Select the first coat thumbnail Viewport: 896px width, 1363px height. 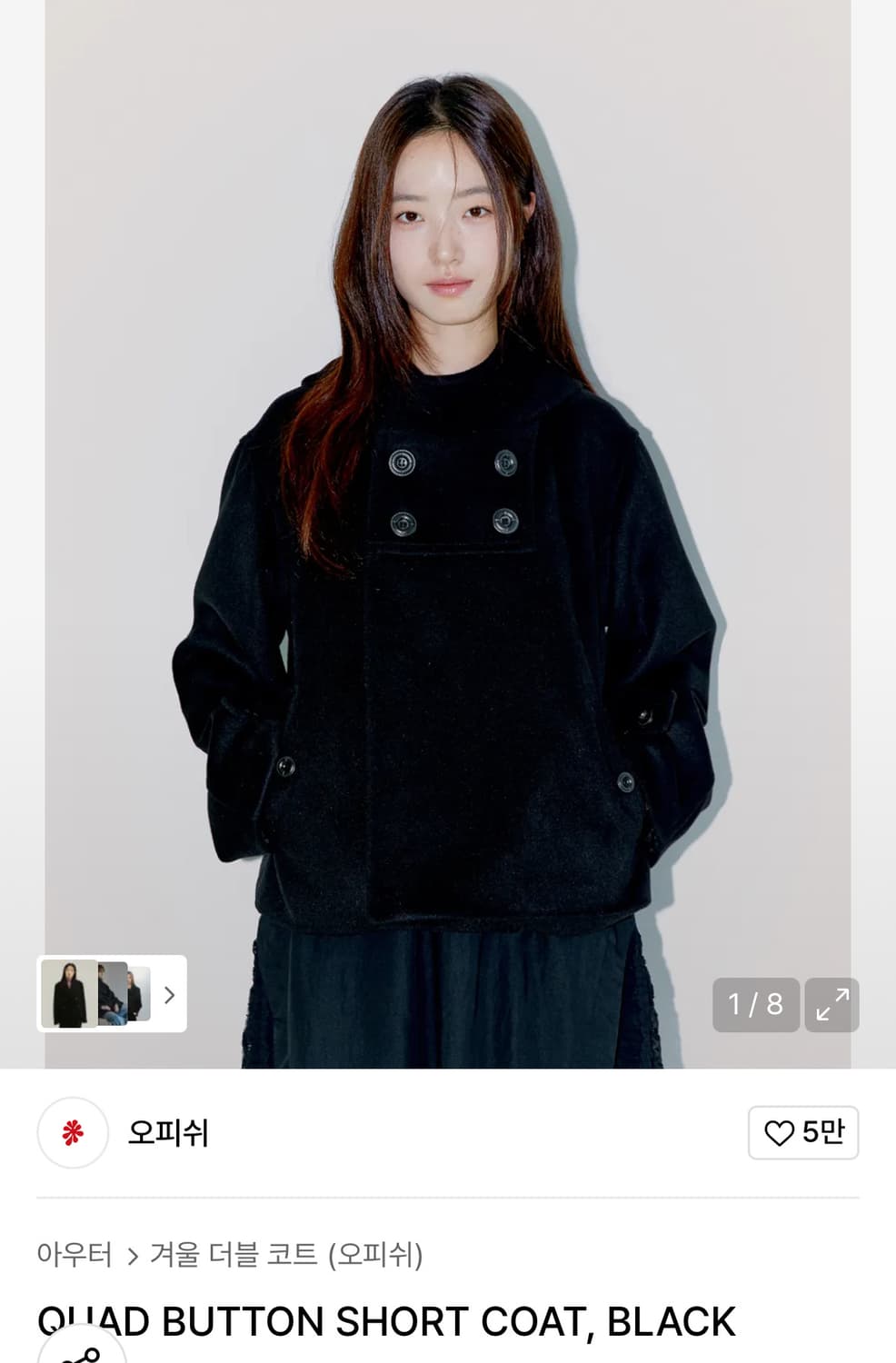[69, 996]
